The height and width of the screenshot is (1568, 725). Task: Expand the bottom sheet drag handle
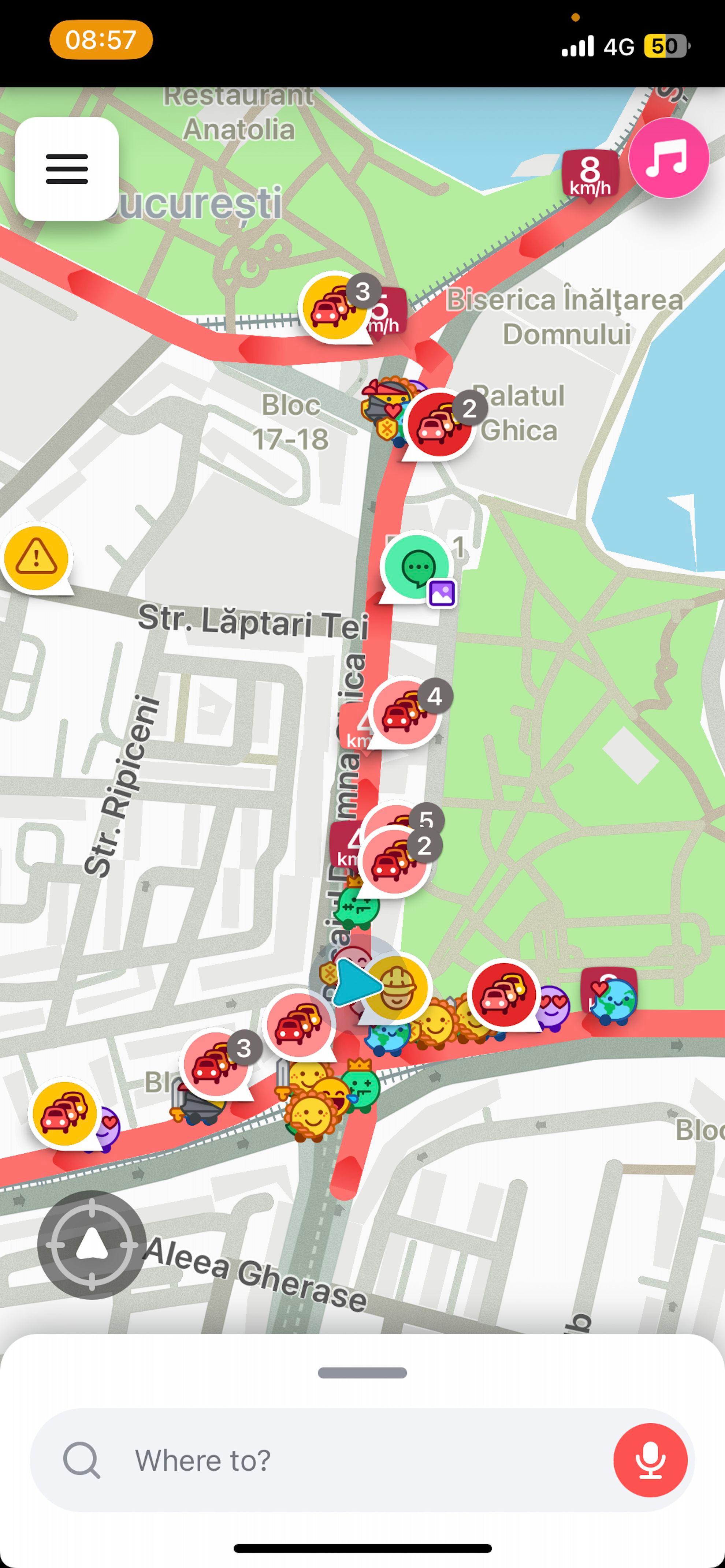pyautogui.click(x=362, y=1373)
